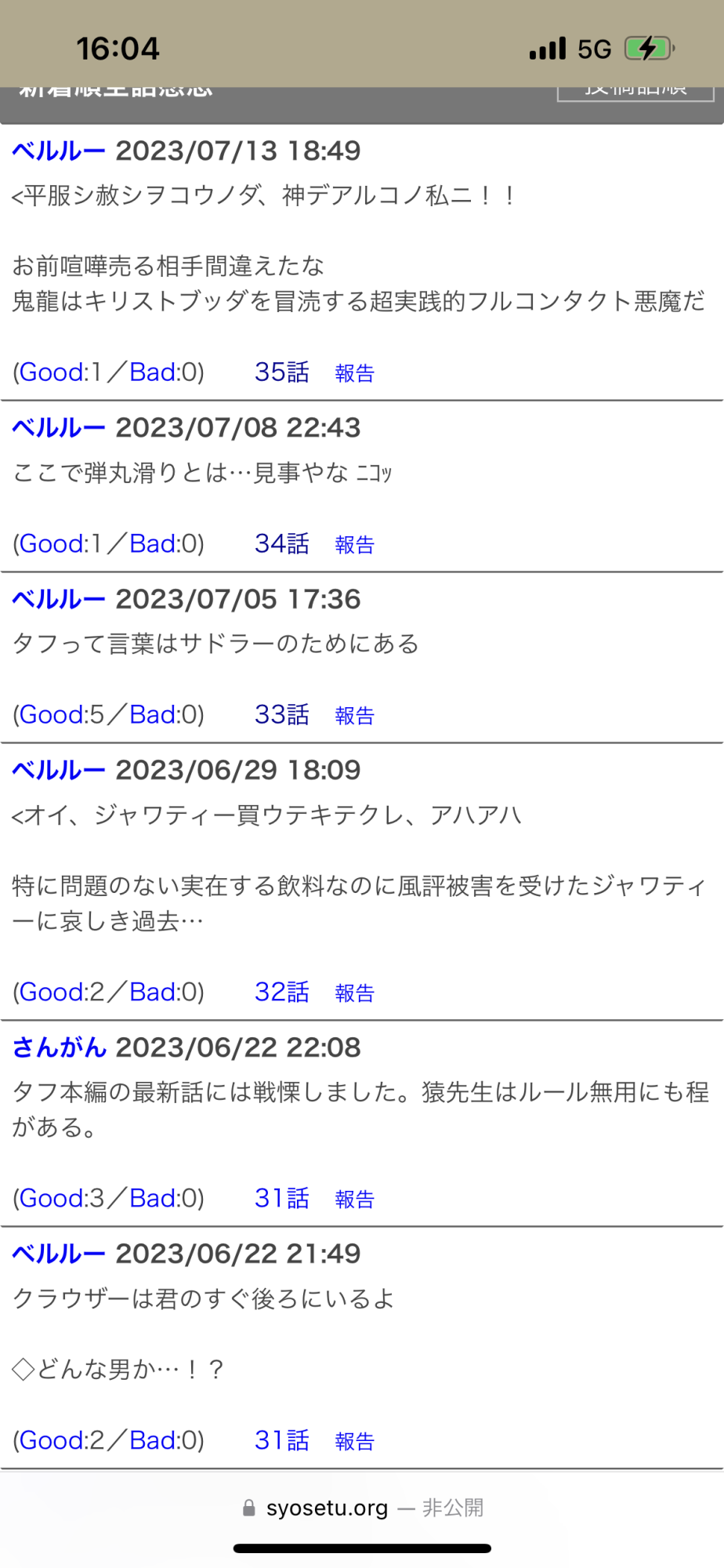Rate Good on the 34話 comment
724x1568 pixels.
point(53,543)
